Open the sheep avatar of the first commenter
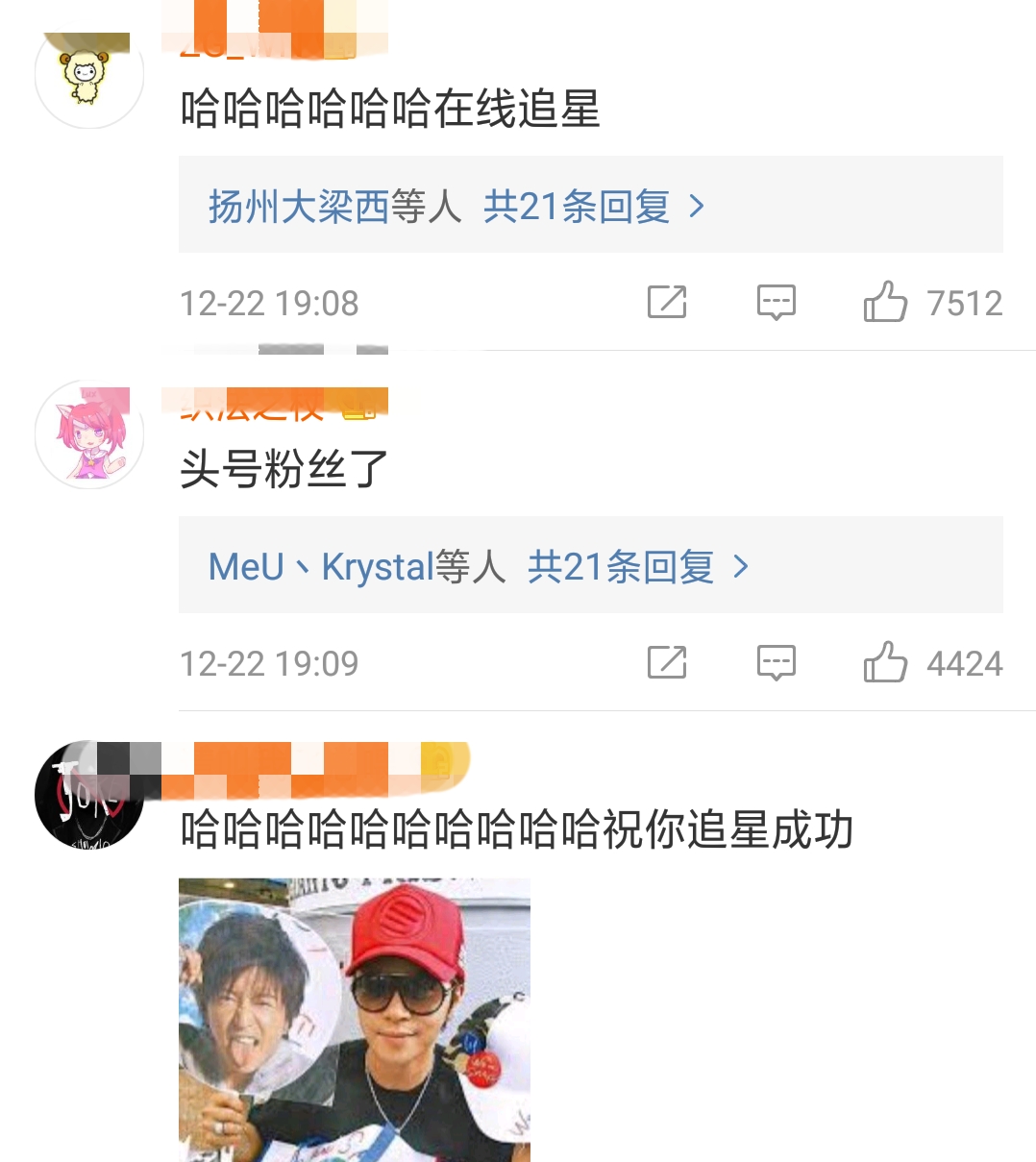The width and height of the screenshot is (1036, 1162). pos(88,74)
